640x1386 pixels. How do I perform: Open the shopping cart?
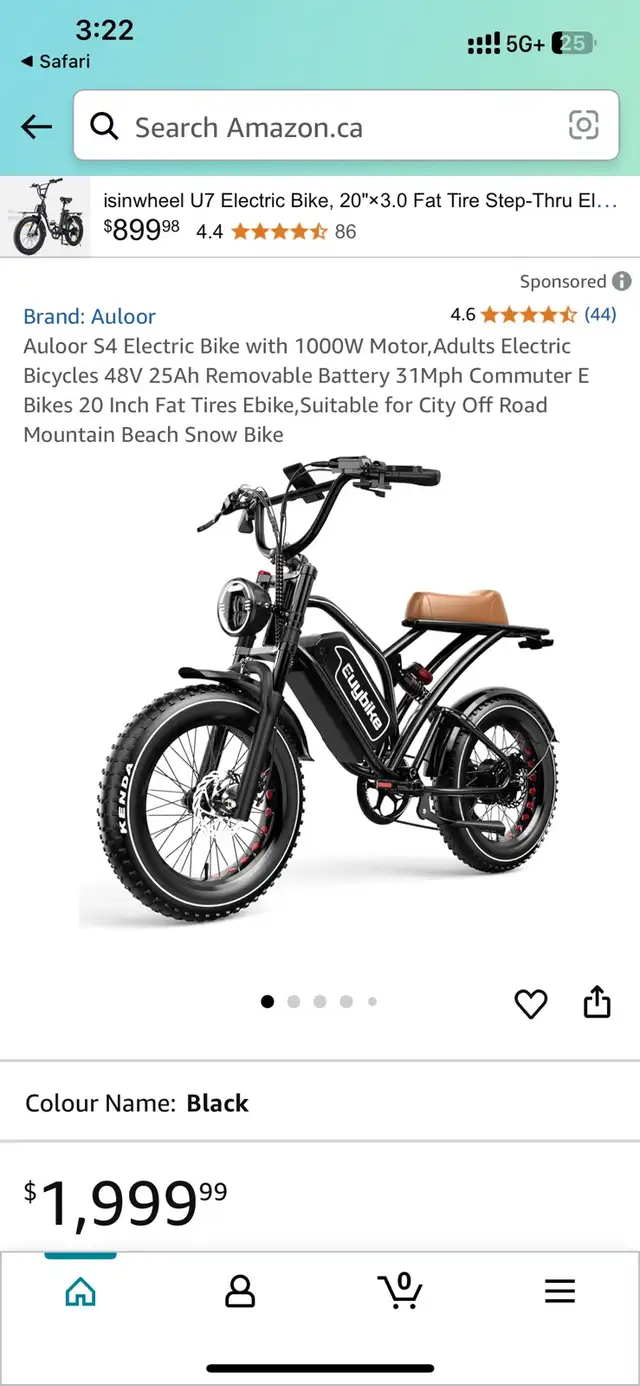tap(401, 1290)
